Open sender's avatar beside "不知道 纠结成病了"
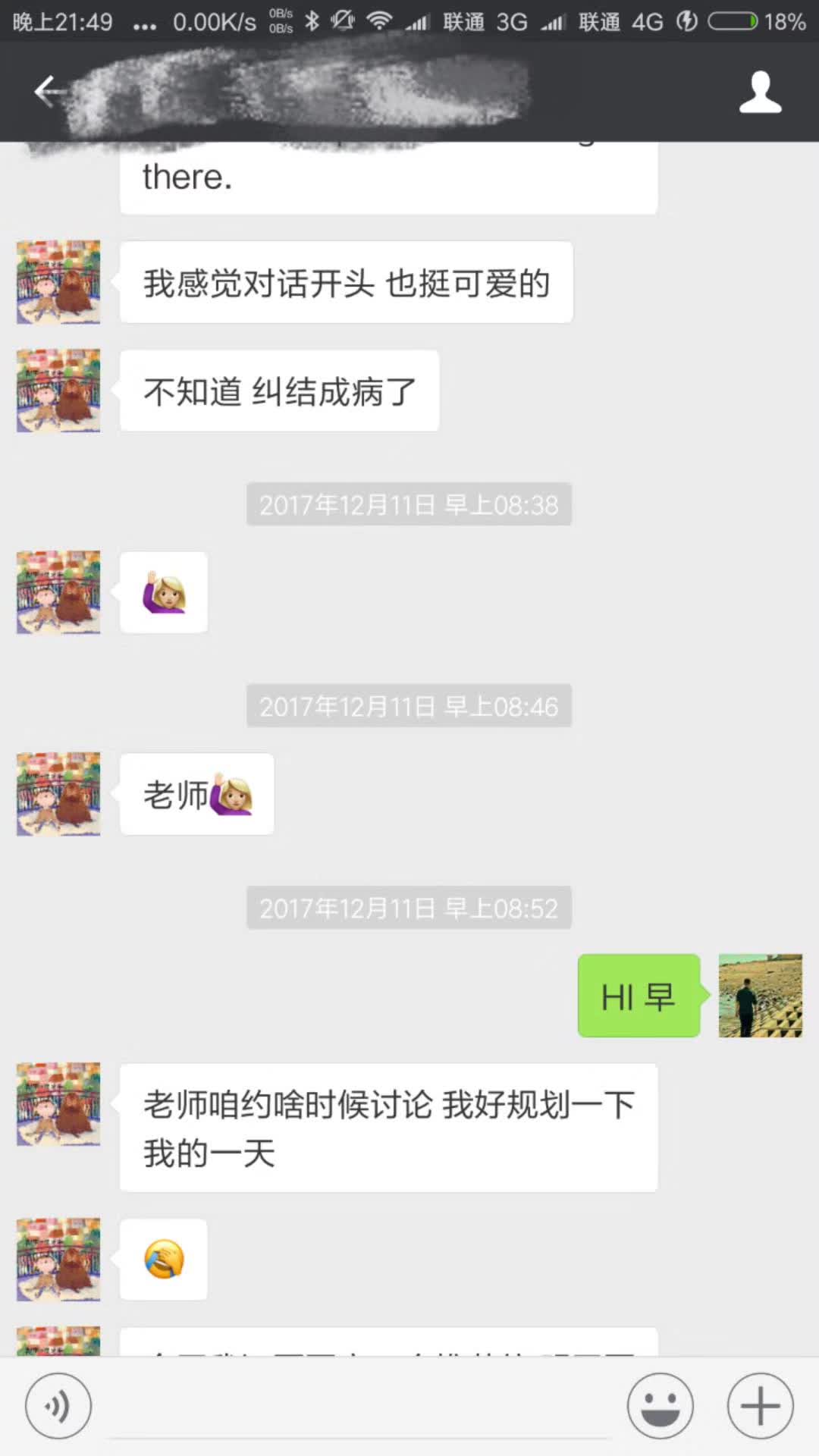819x1456 pixels. point(58,391)
